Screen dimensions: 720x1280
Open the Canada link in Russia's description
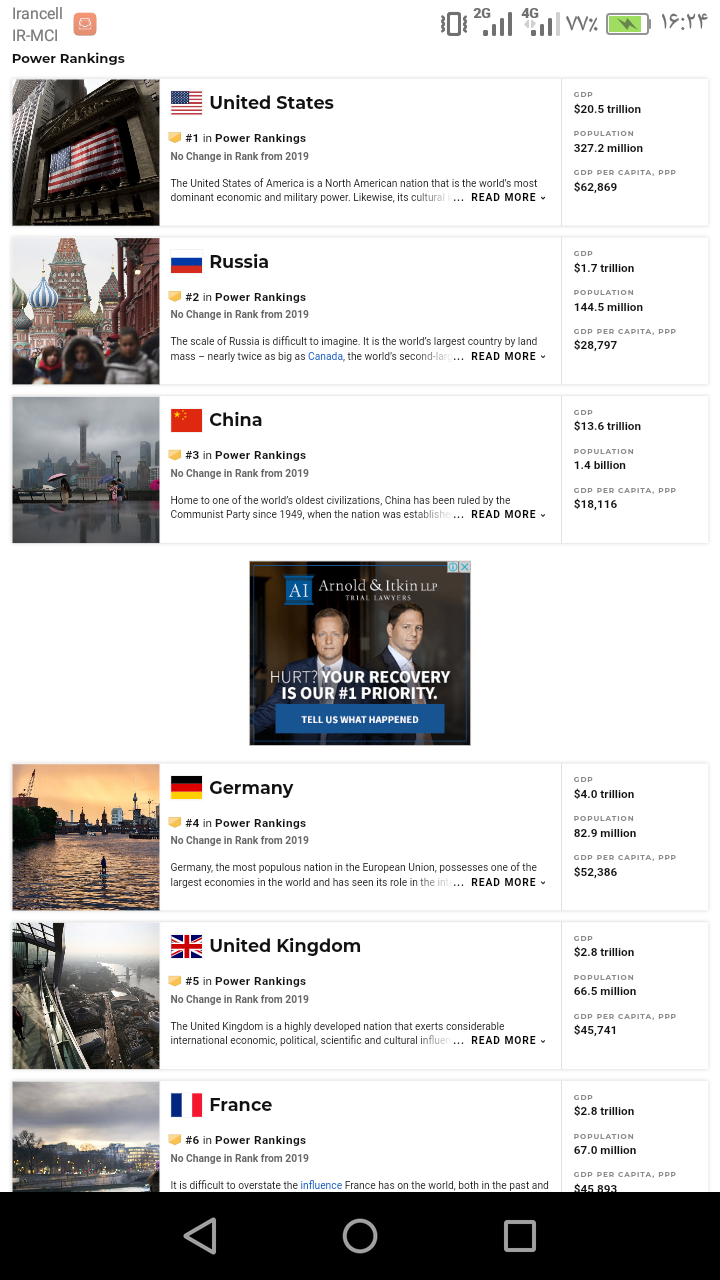tap(325, 357)
